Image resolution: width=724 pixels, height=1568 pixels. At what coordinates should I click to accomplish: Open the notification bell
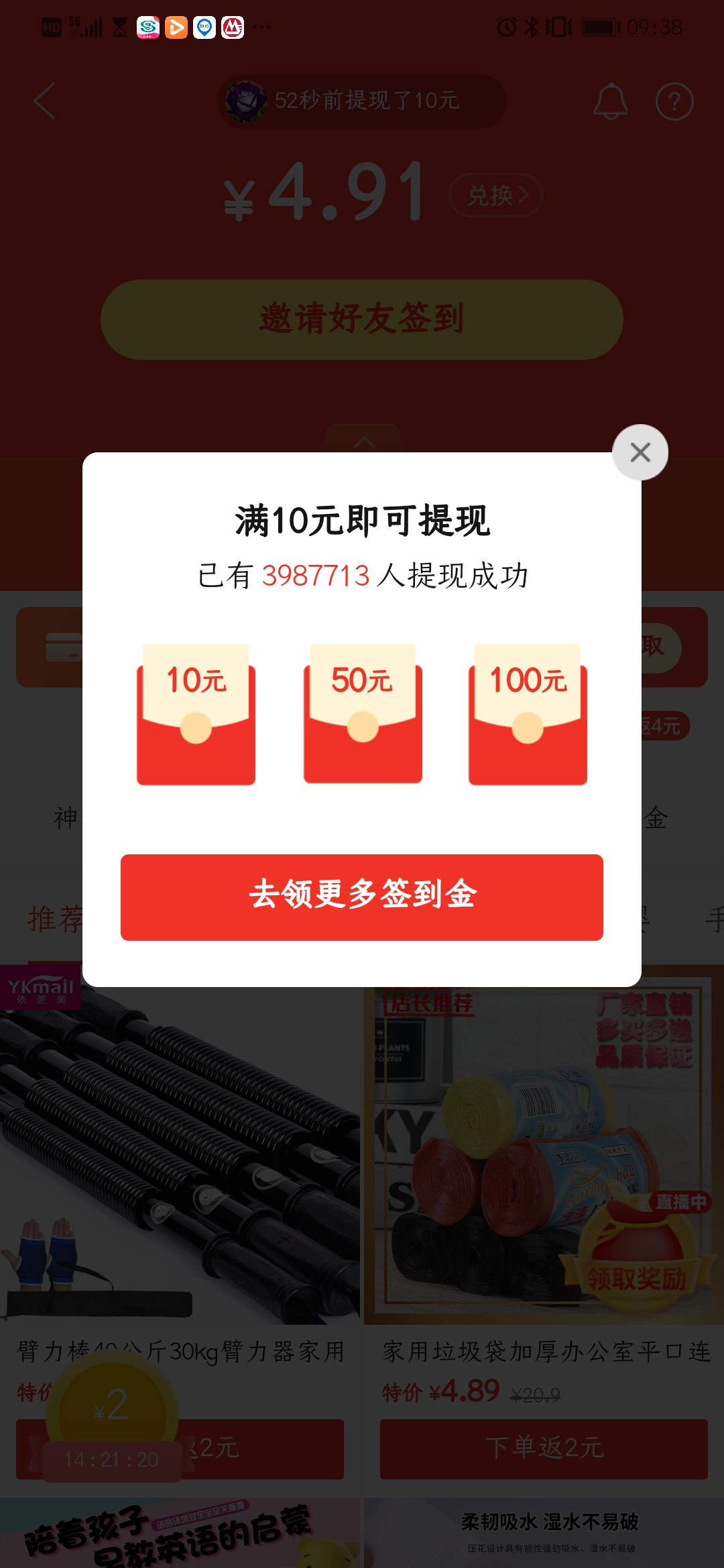(611, 102)
